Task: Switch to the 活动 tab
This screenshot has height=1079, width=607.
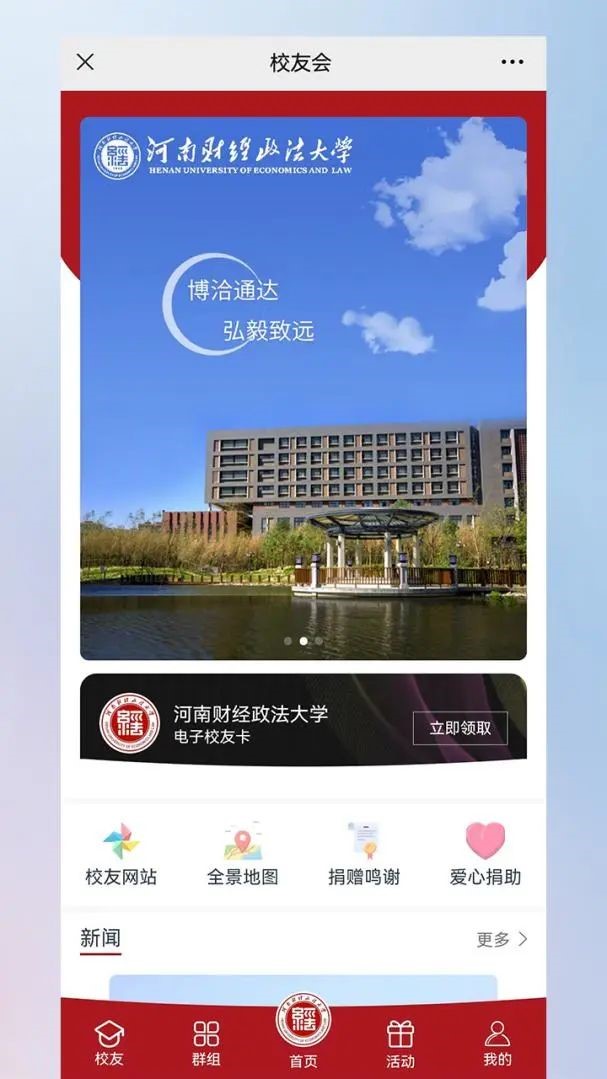Action: click(400, 1043)
